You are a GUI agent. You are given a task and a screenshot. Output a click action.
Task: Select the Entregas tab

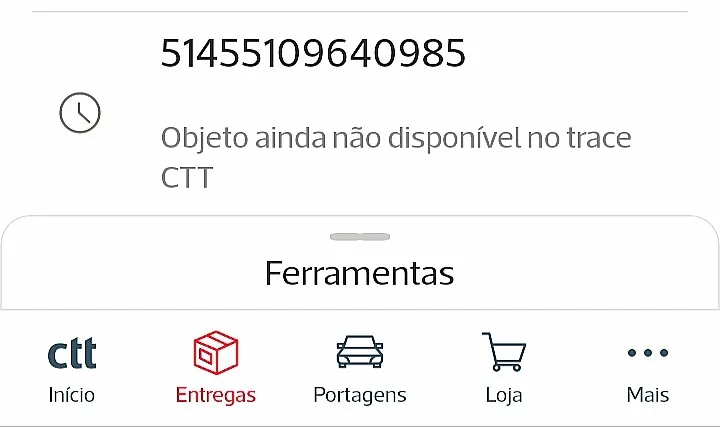pos(216,368)
